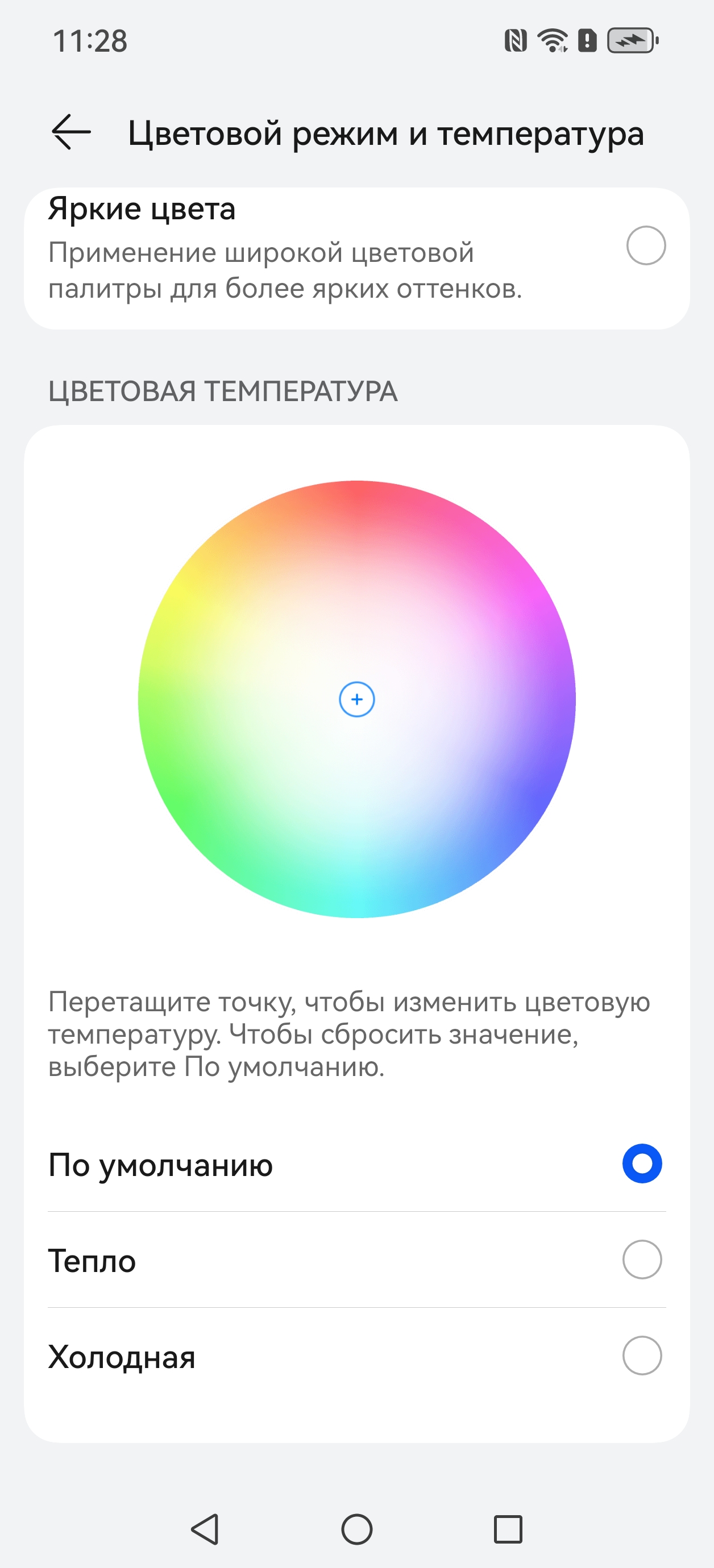This screenshot has width=714, height=1568.
Task: Select the Яркие цвета color mode
Action: [645, 245]
